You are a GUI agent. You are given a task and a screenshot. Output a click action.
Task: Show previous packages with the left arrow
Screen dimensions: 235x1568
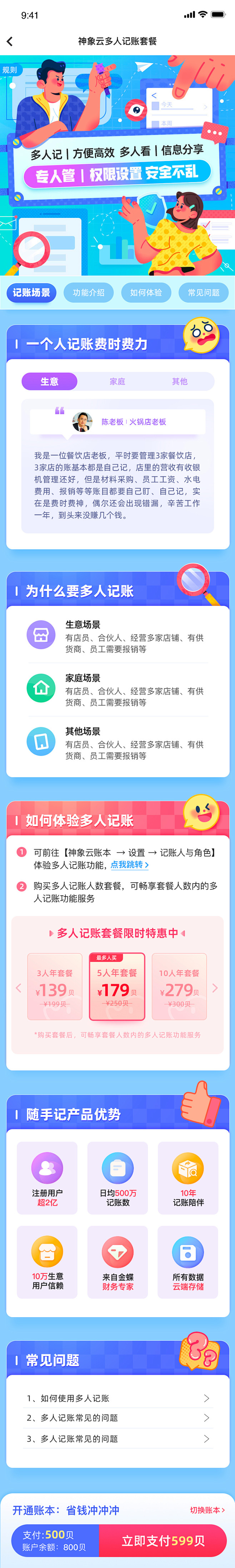pos(18,987)
